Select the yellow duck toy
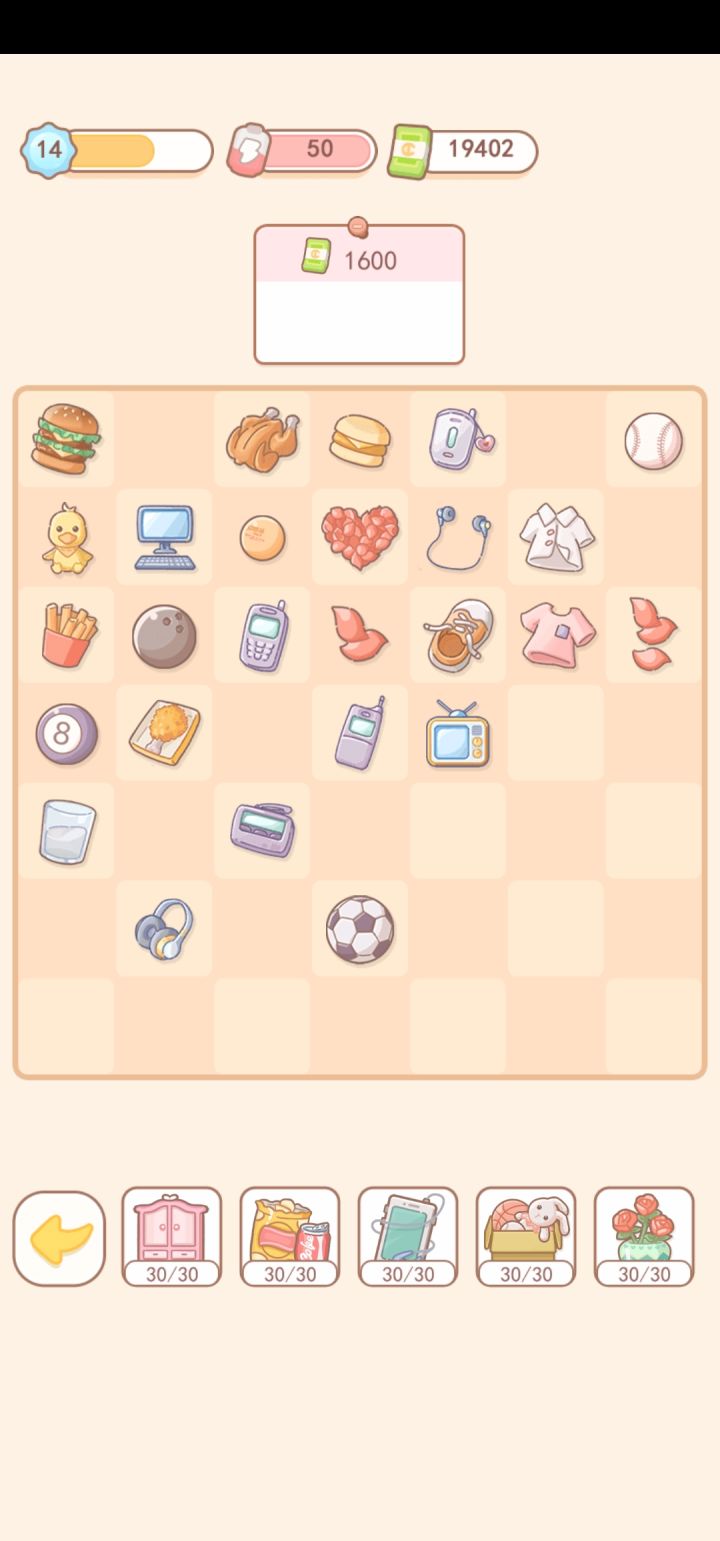 [67, 538]
